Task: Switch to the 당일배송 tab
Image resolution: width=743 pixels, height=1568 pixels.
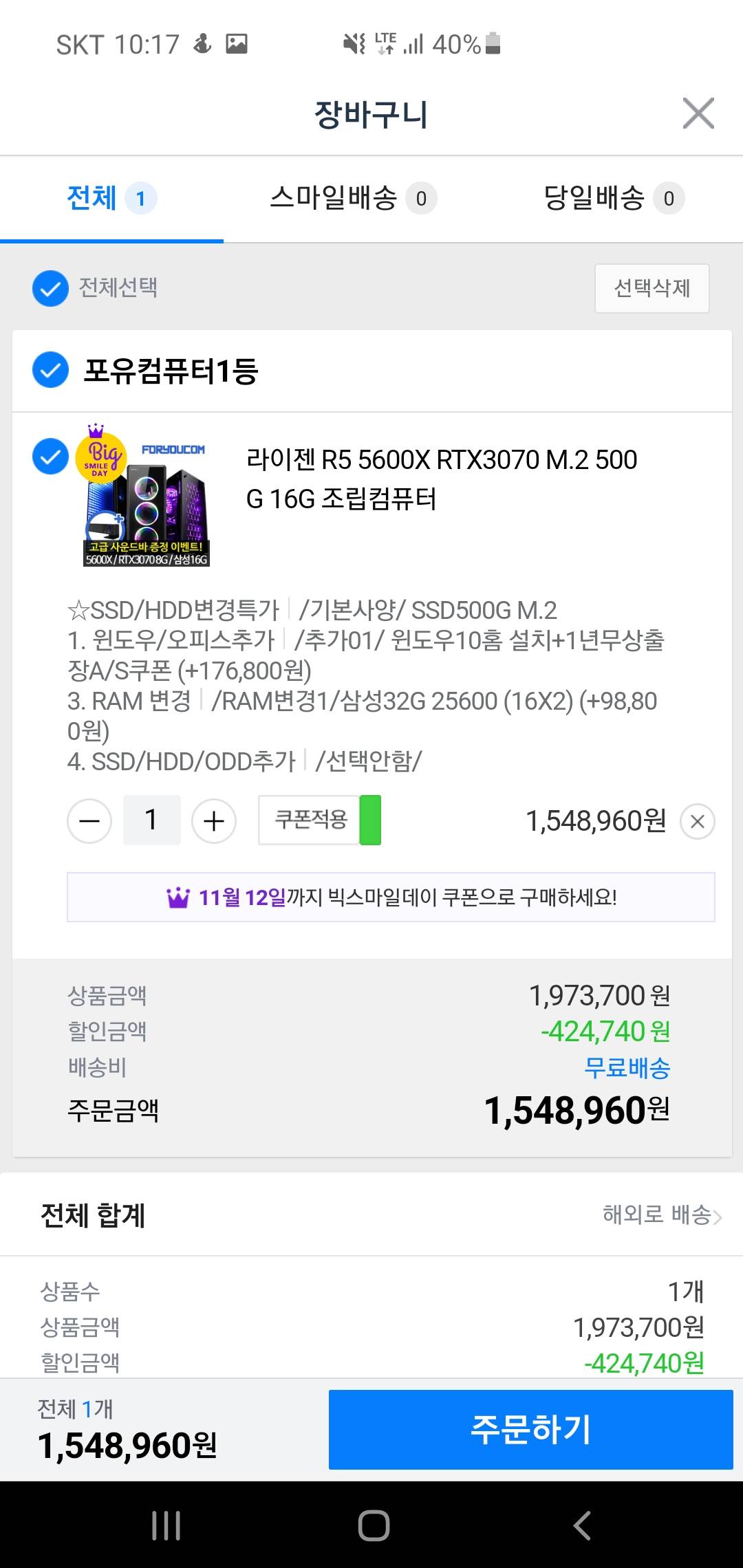Action: tap(612, 198)
